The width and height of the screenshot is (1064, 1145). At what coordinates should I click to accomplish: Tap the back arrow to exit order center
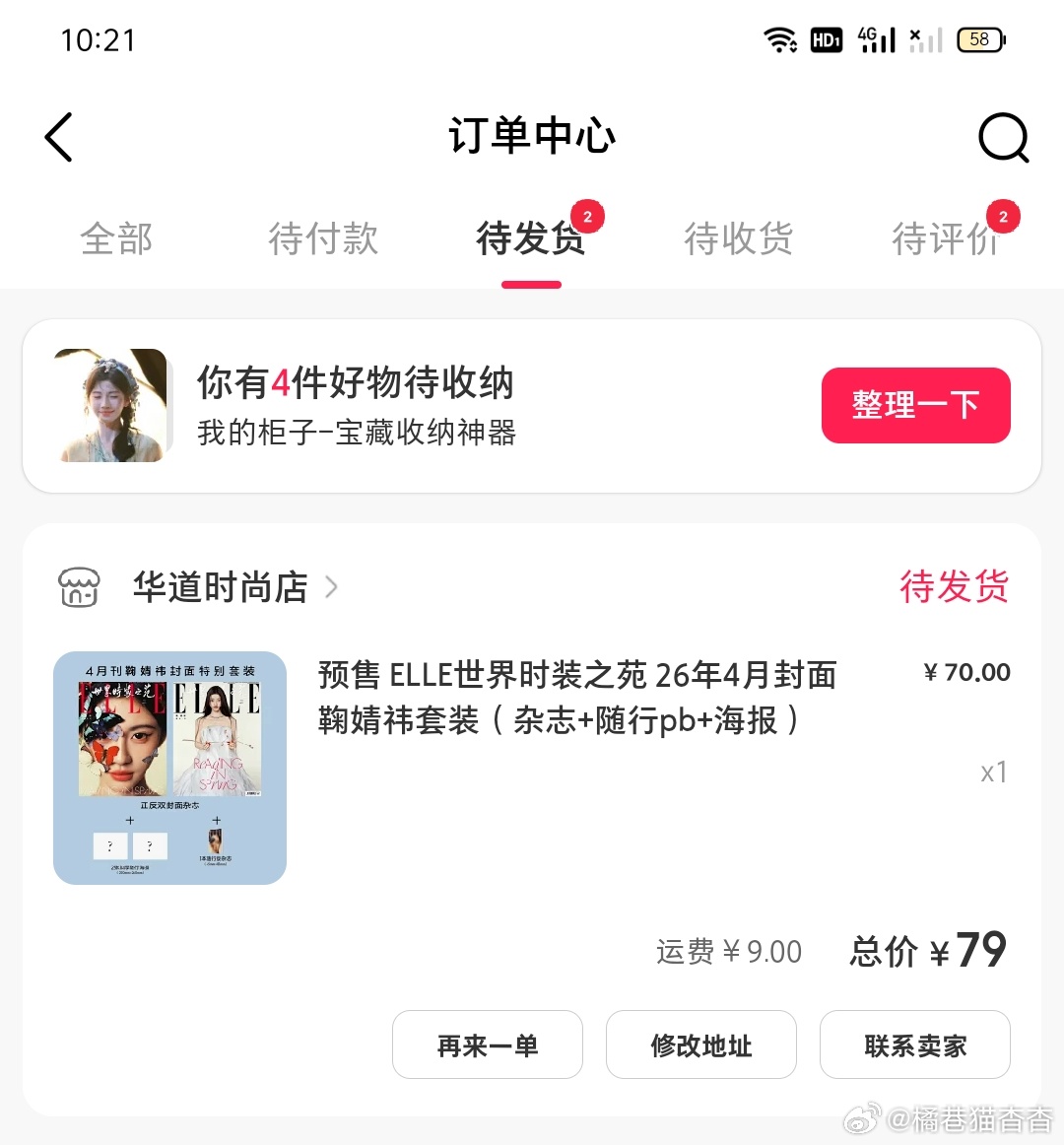57,137
